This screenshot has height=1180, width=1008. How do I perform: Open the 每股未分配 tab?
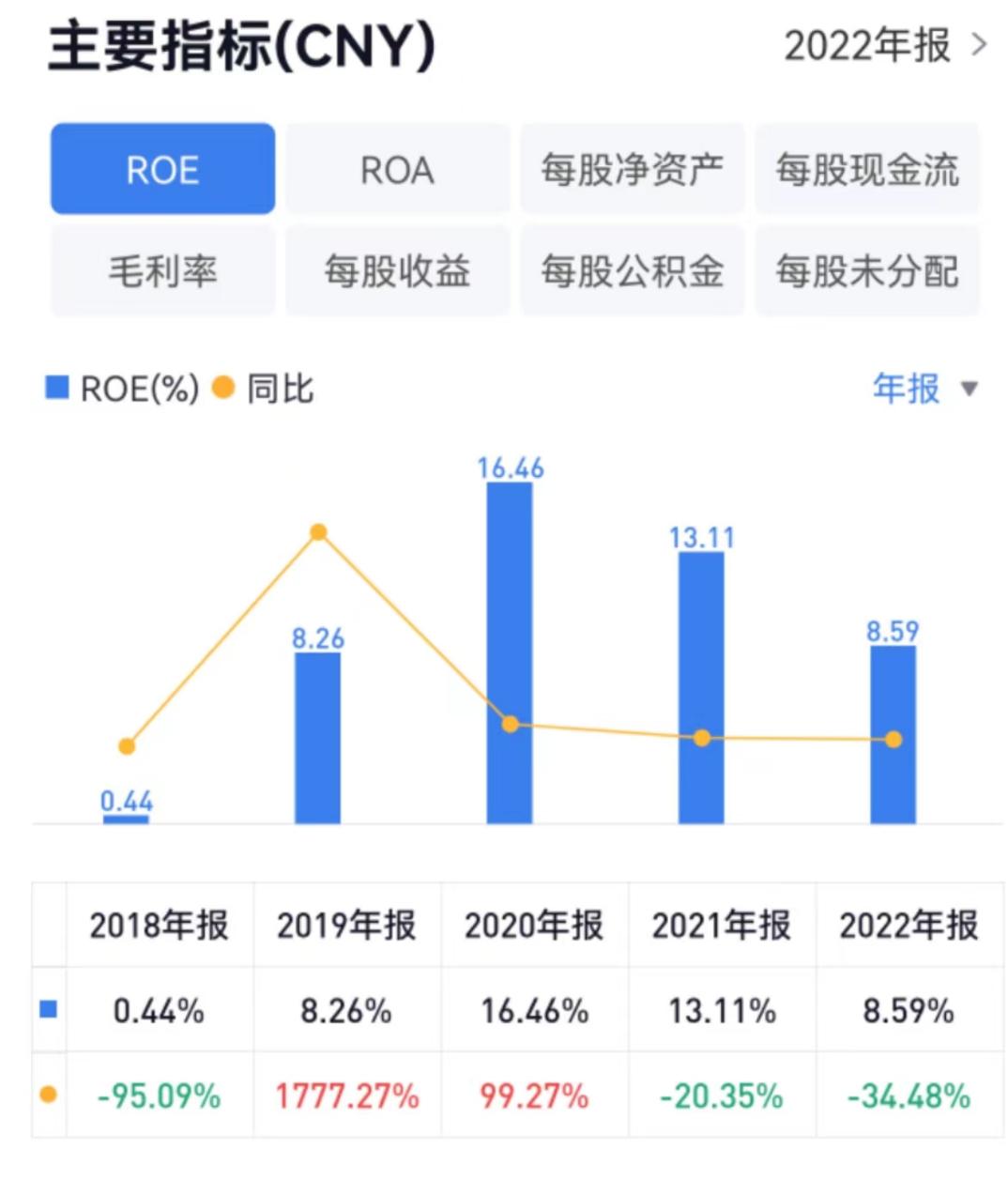click(x=866, y=271)
